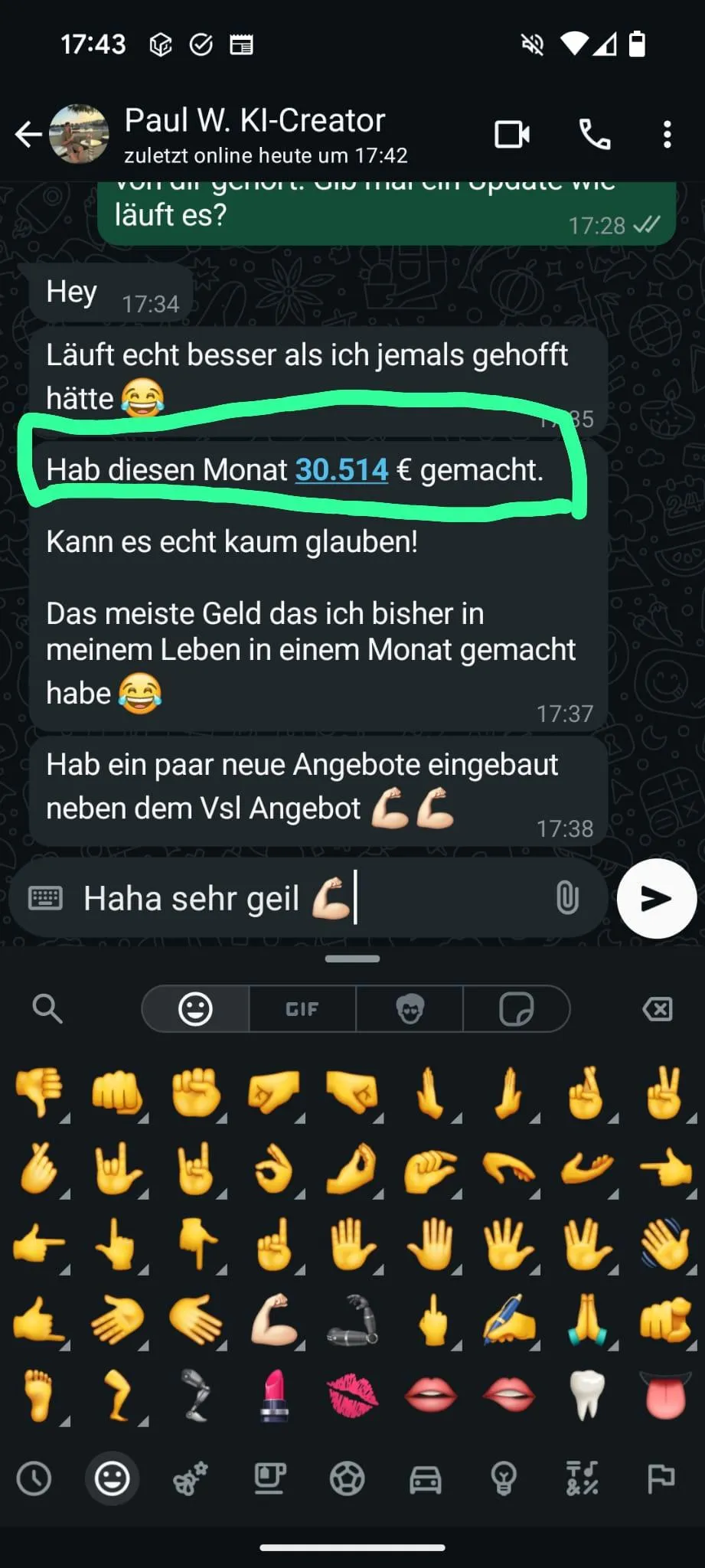
Task: Insert the flexed biceps emoji
Action: click(274, 1319)
